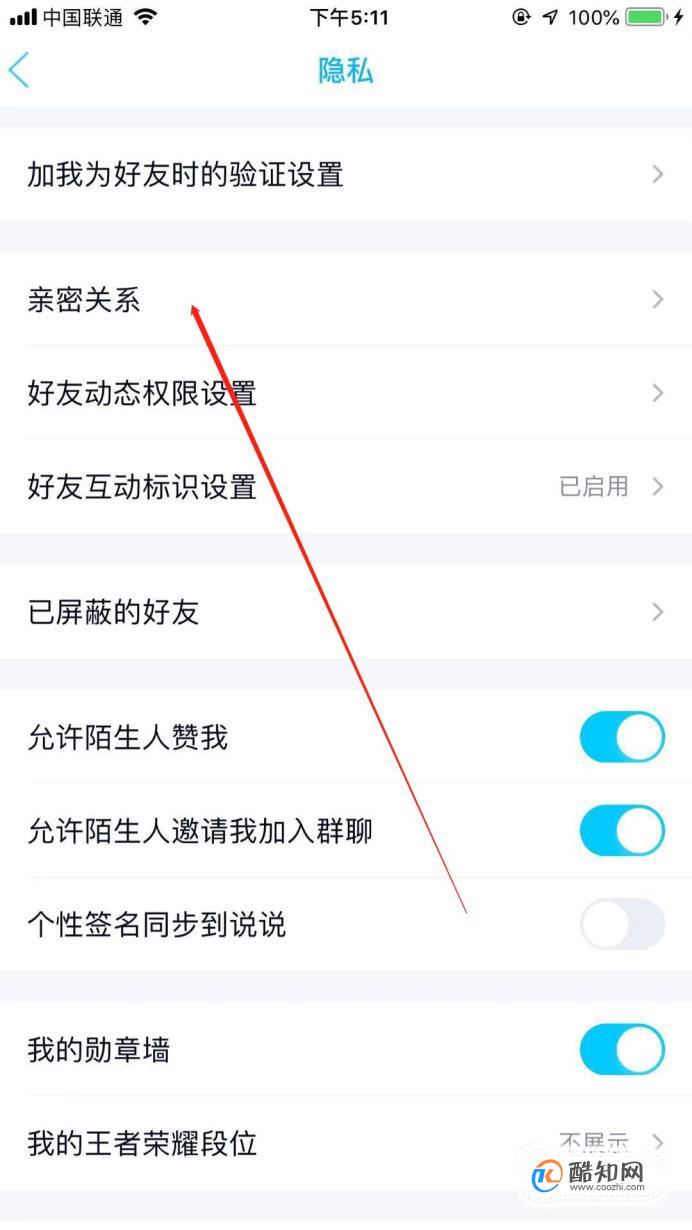Toggle off 我的勋章墙

point(622,1049)
